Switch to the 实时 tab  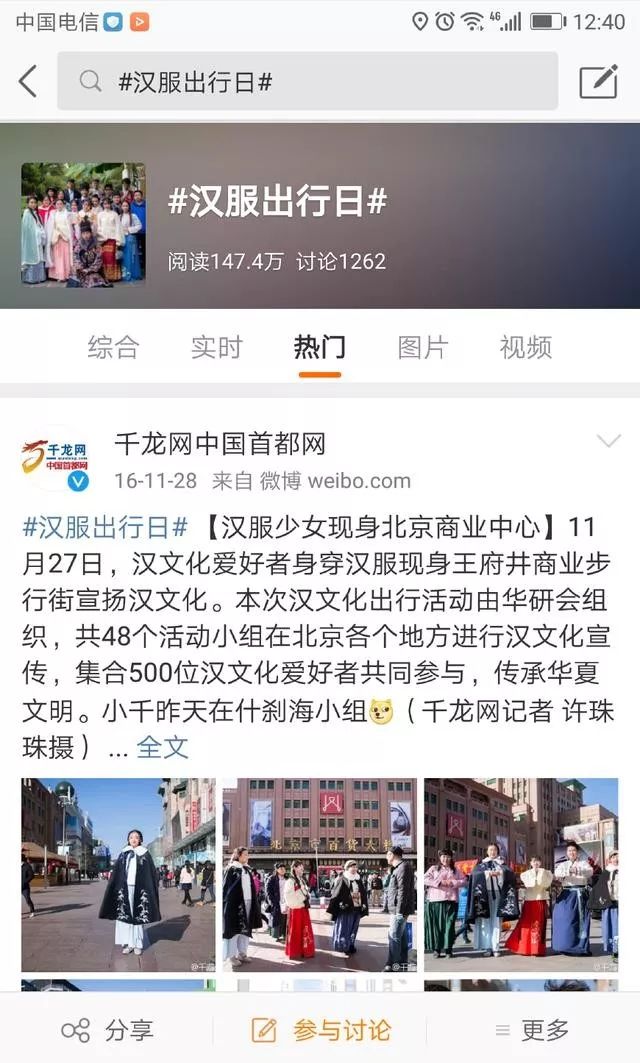coord(217,347)
